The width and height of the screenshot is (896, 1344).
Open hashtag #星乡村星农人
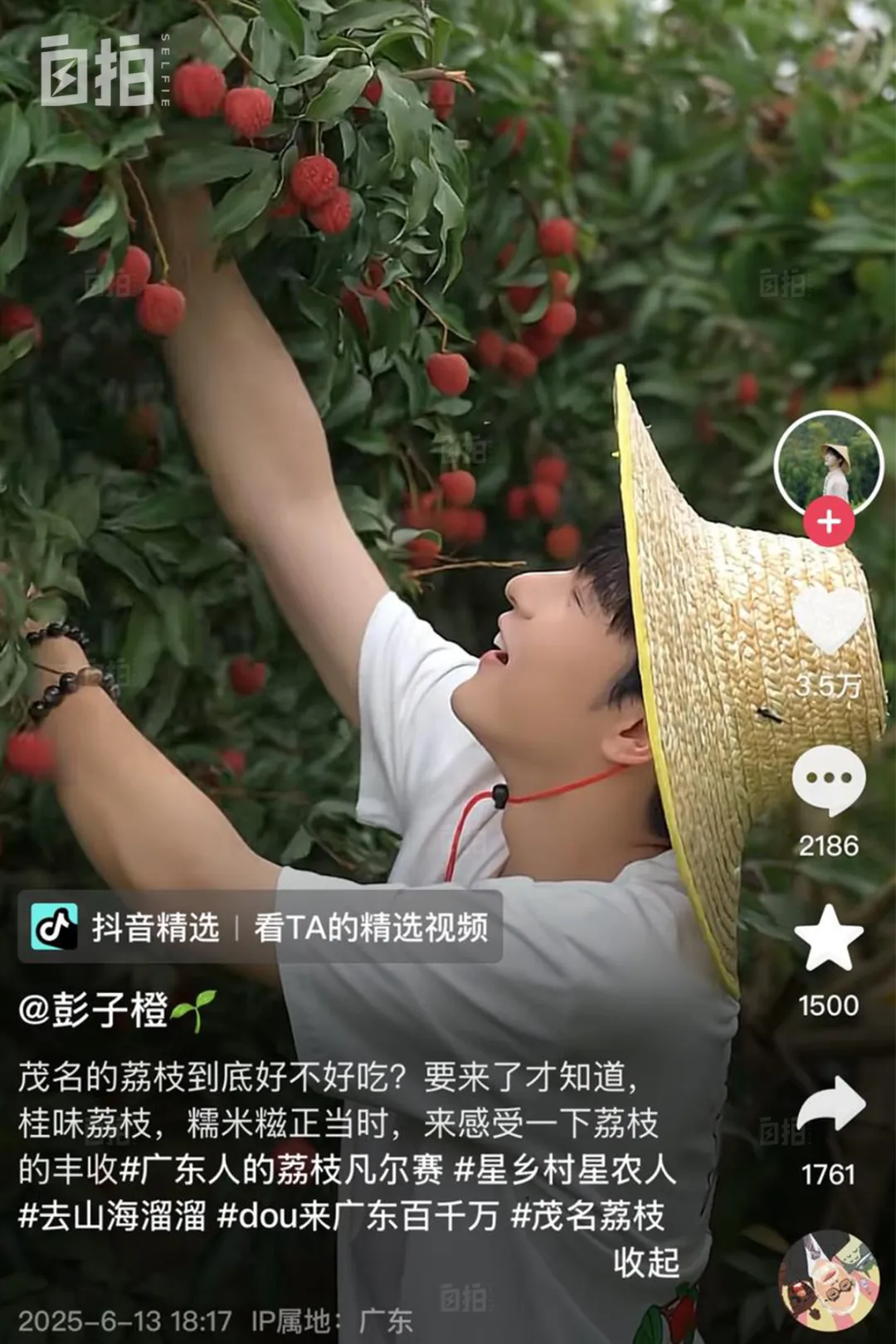(566, 1171)
